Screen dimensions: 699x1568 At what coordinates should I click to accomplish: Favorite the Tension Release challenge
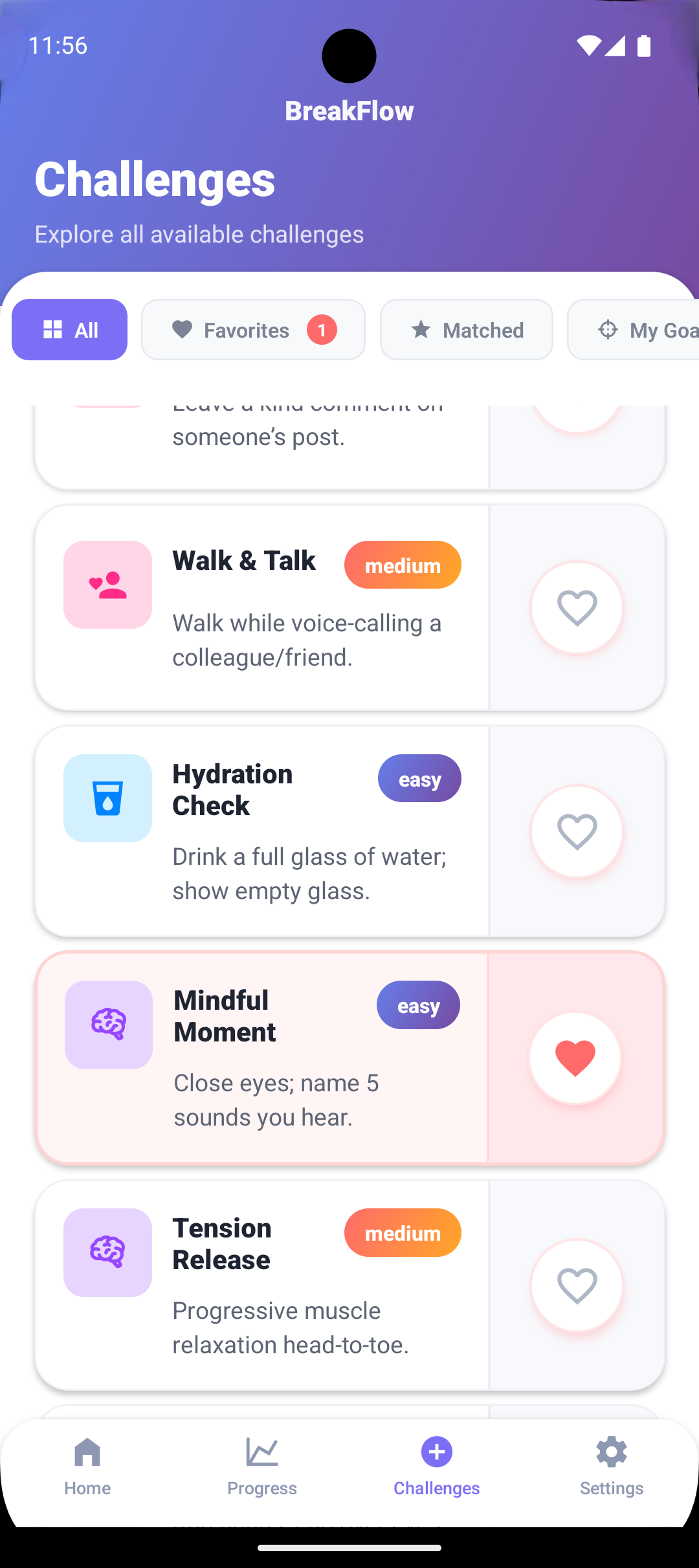click(x=577, y=1286)
